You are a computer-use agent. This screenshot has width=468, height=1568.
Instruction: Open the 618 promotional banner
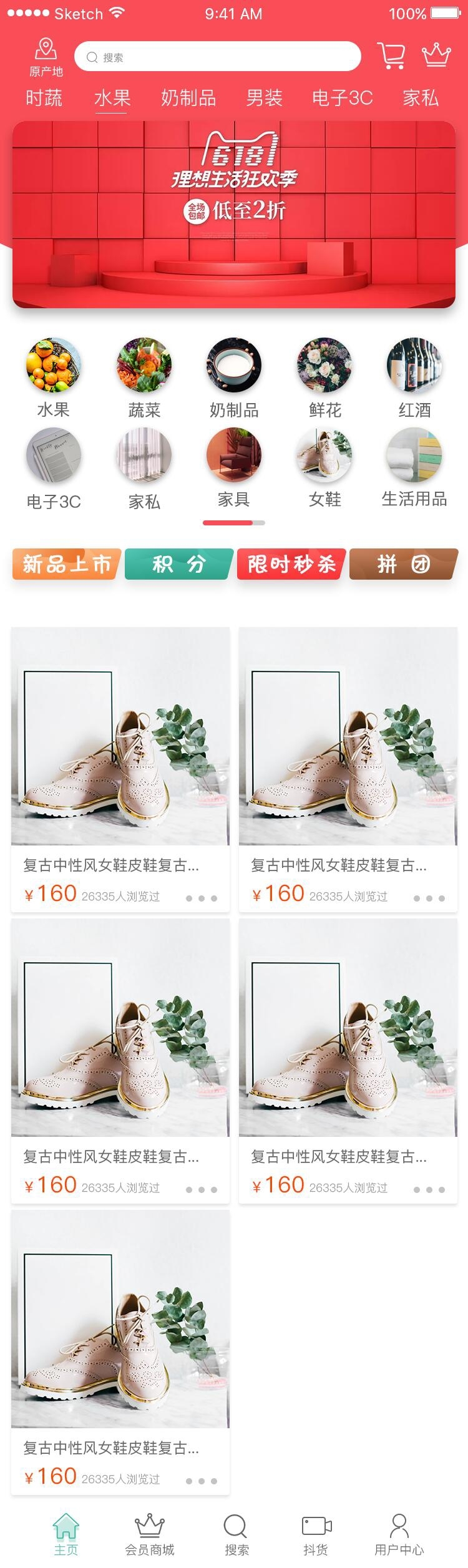[x=234, y=214]
